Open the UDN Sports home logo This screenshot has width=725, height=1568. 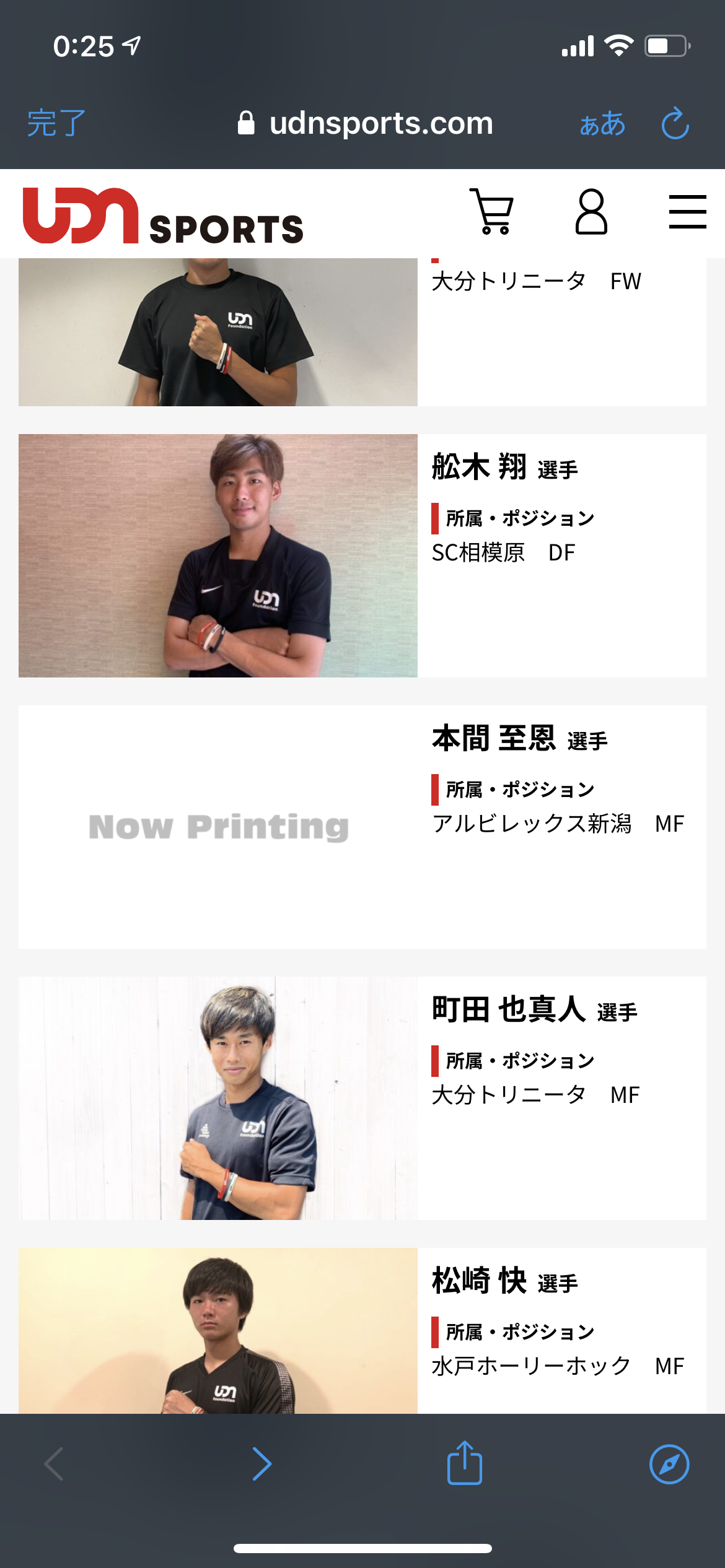[x=163, y=216]
